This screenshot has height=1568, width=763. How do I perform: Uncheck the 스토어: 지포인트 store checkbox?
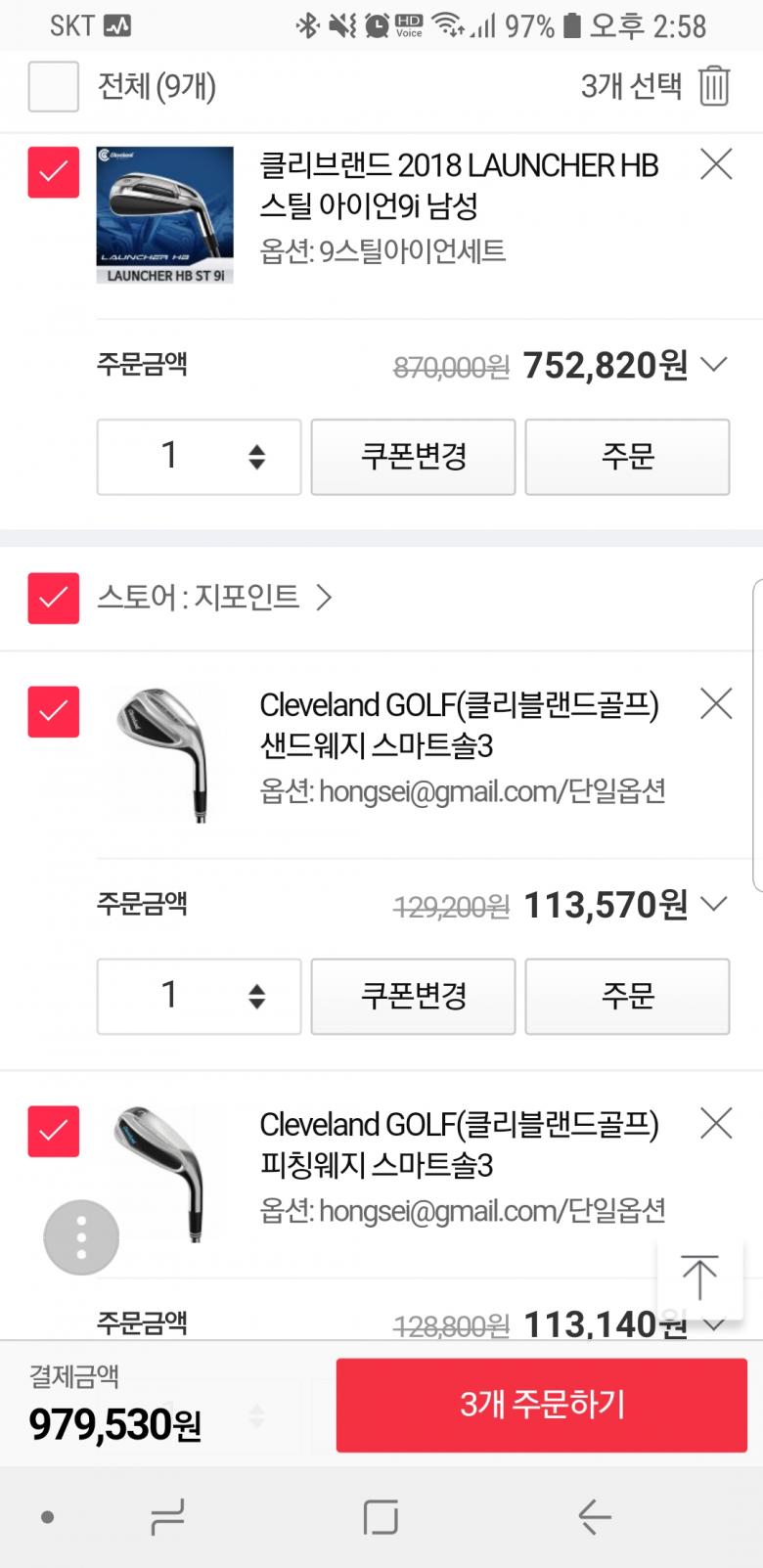coord(54,597)
